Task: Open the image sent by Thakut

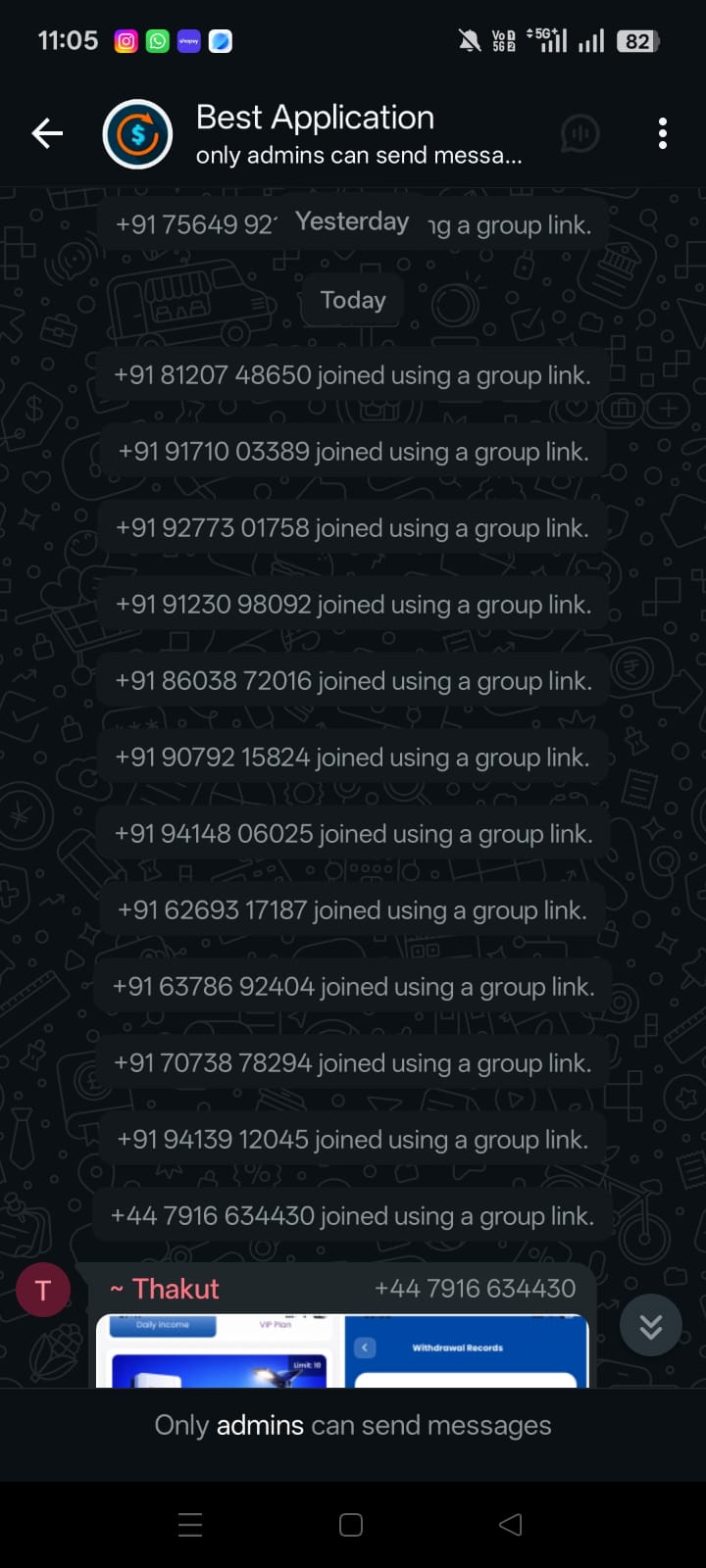Action: [x=342, y=1351]
